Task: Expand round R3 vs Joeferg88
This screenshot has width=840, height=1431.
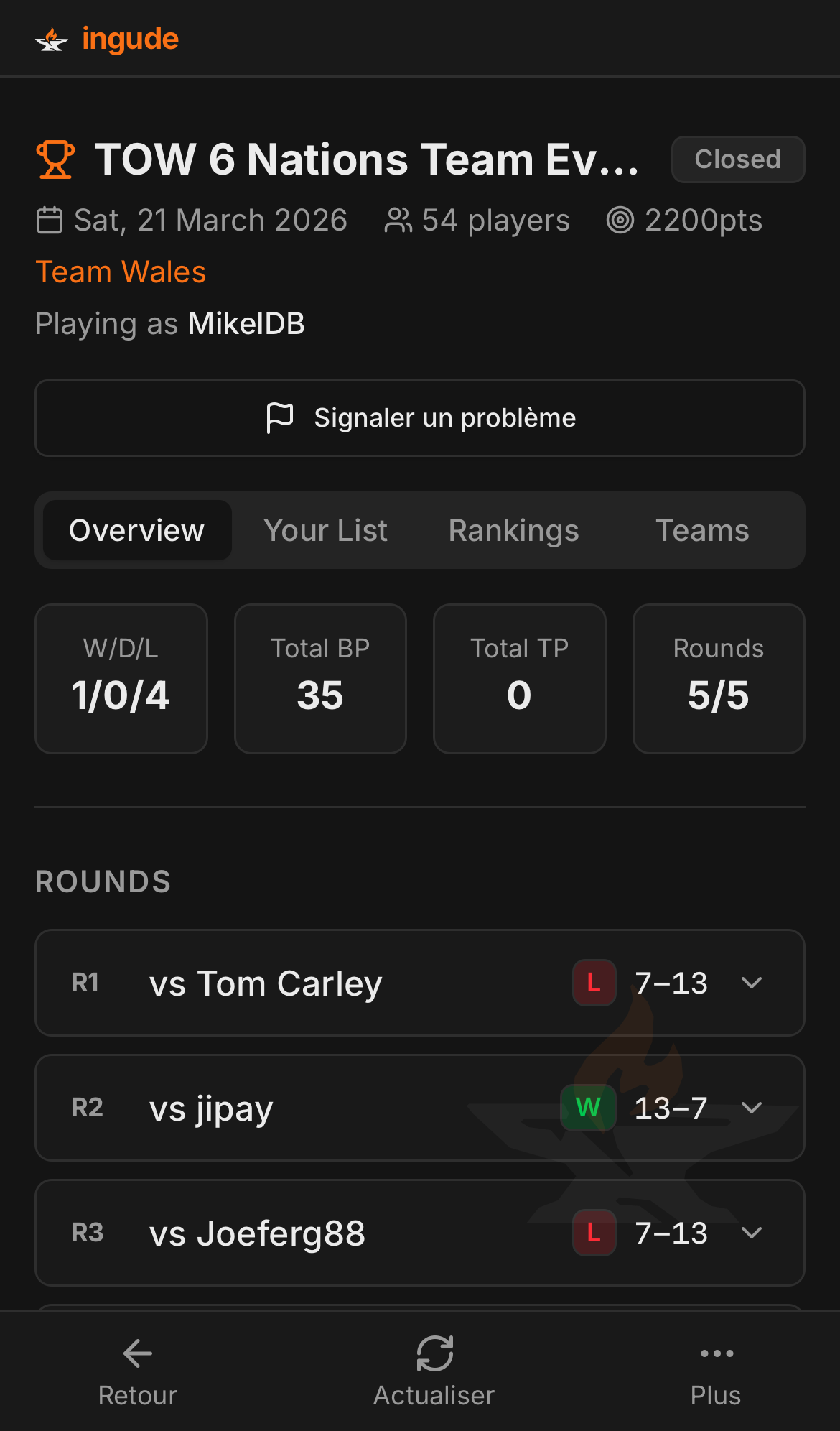Action: (420, 1233)
